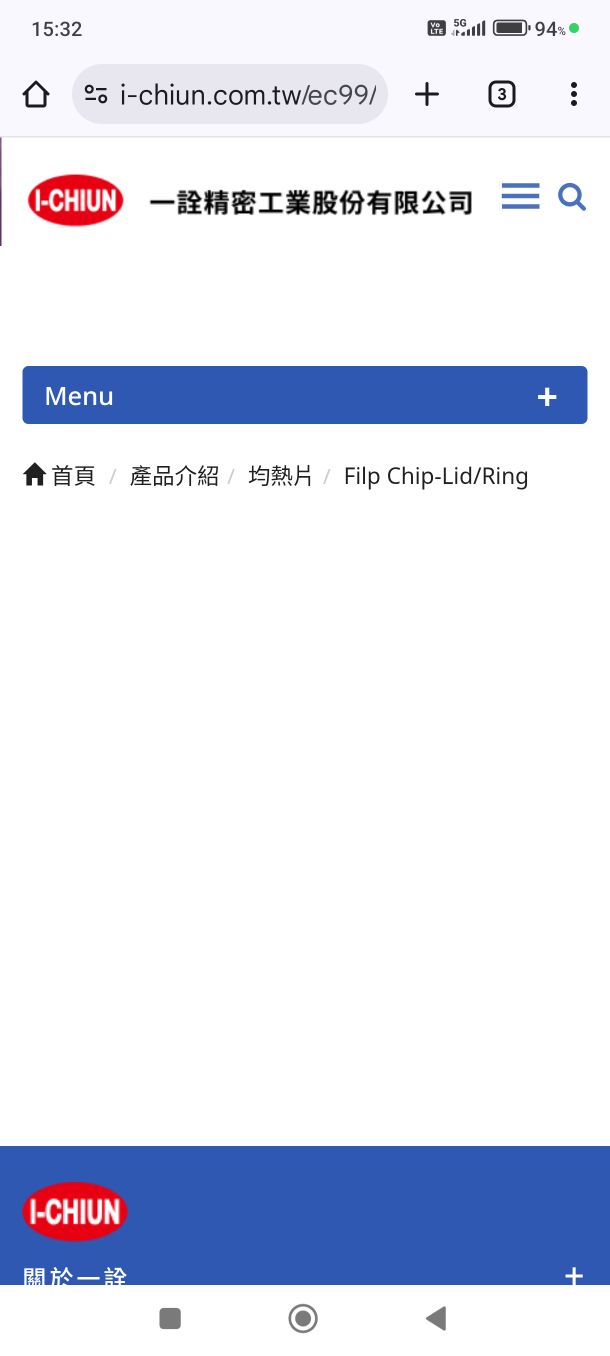Open recent apps from navigation bar
Image resolution: width=610 pixels, height=1356 pixels.
click(170, 1319)
